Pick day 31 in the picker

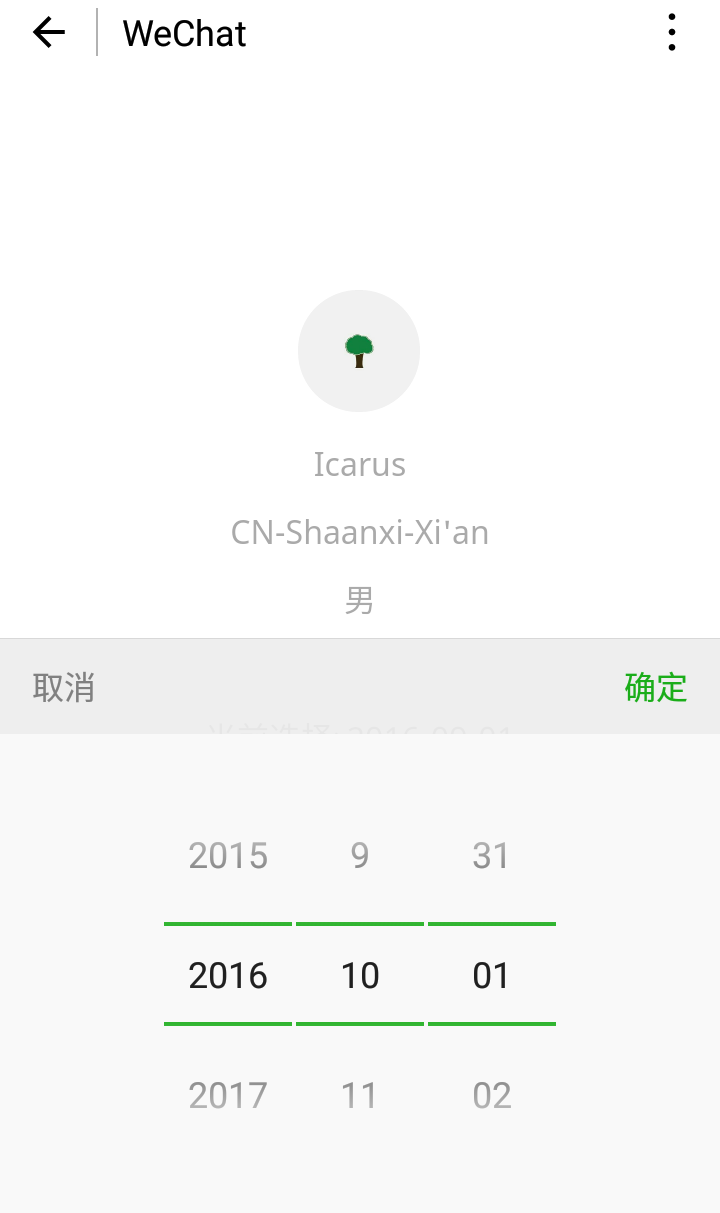click(491, 856)
